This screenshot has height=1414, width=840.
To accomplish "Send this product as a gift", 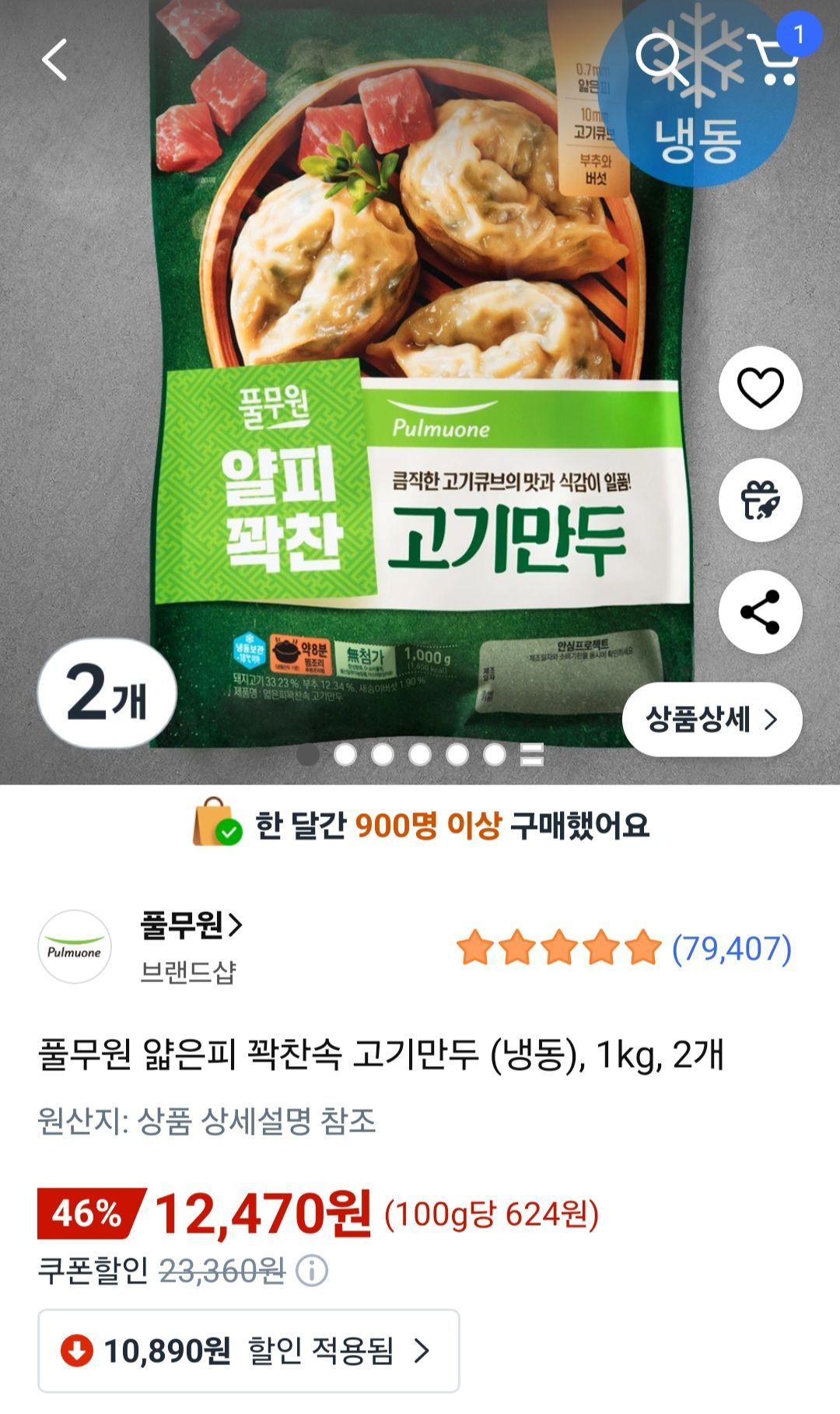I will (x=760, y=500).
